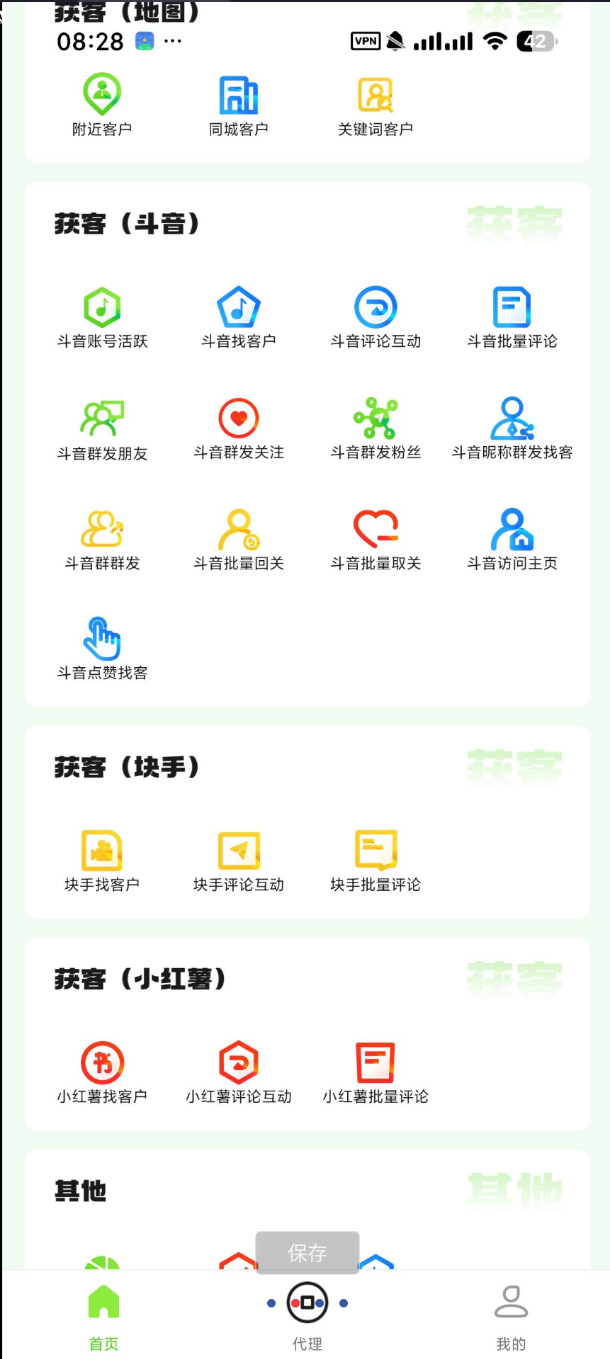The height and width of the screenshot is (1359, 610).
Task: Tap 斗音批量回关
Action: (238, 540)
